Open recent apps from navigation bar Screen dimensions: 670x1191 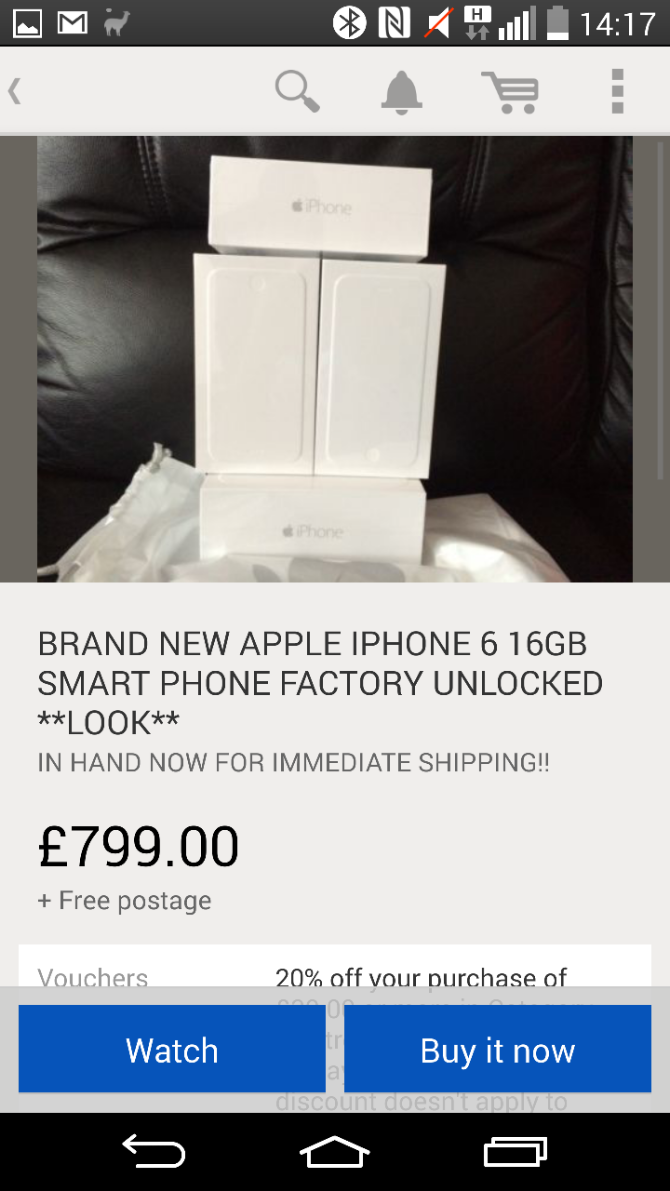(515, 1152)
